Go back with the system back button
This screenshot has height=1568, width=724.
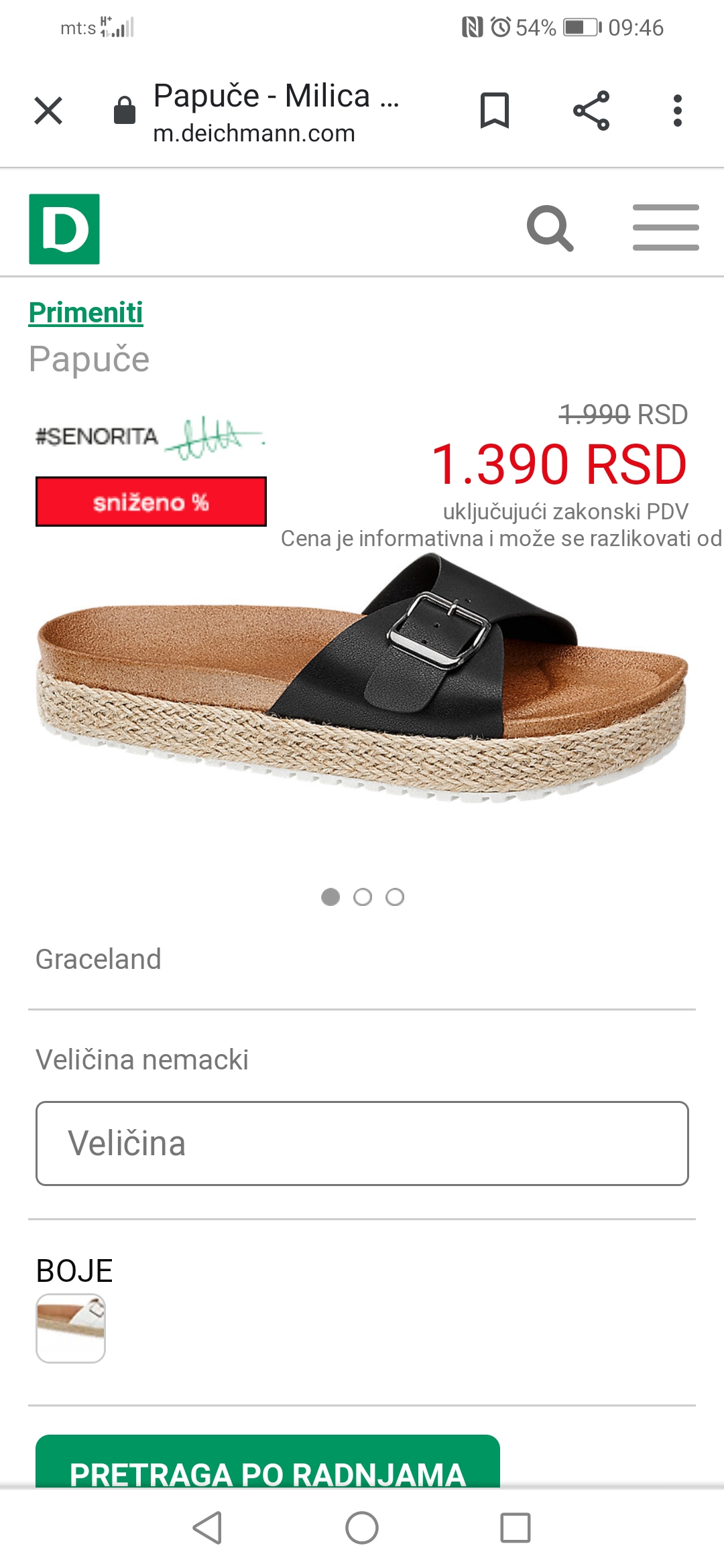click(x=207, y=1528)
